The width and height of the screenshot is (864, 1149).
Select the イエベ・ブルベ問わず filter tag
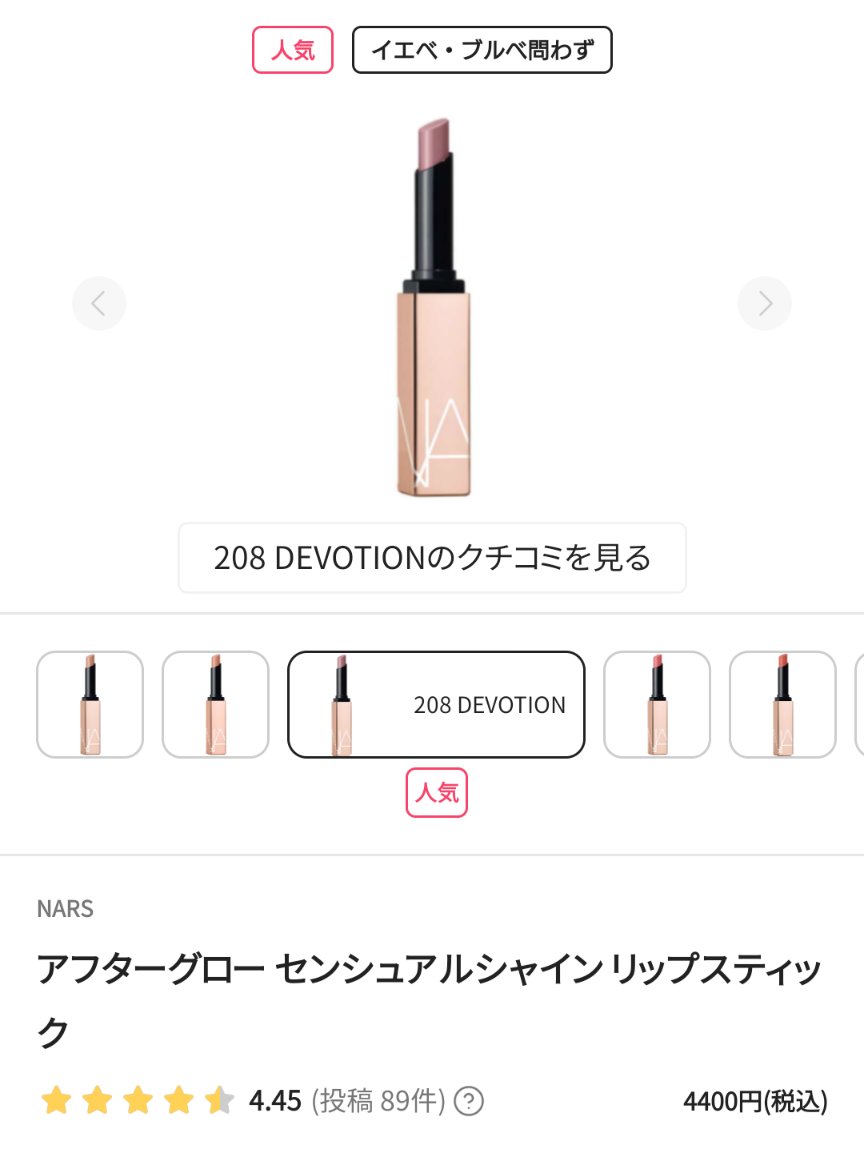483,48
